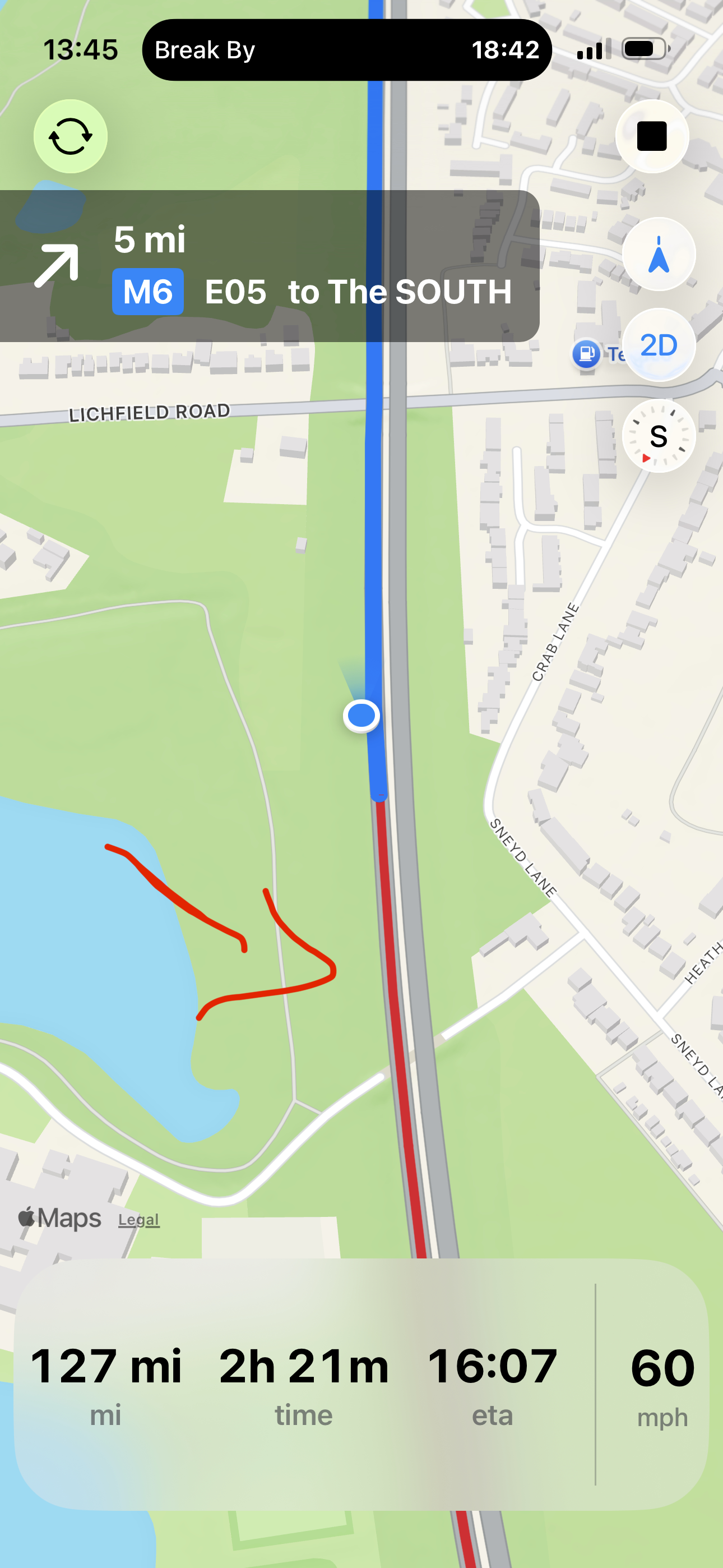This screenshot has height=1568, width=723.
Task: Recenter map on current location
Action: click(659, 255)
